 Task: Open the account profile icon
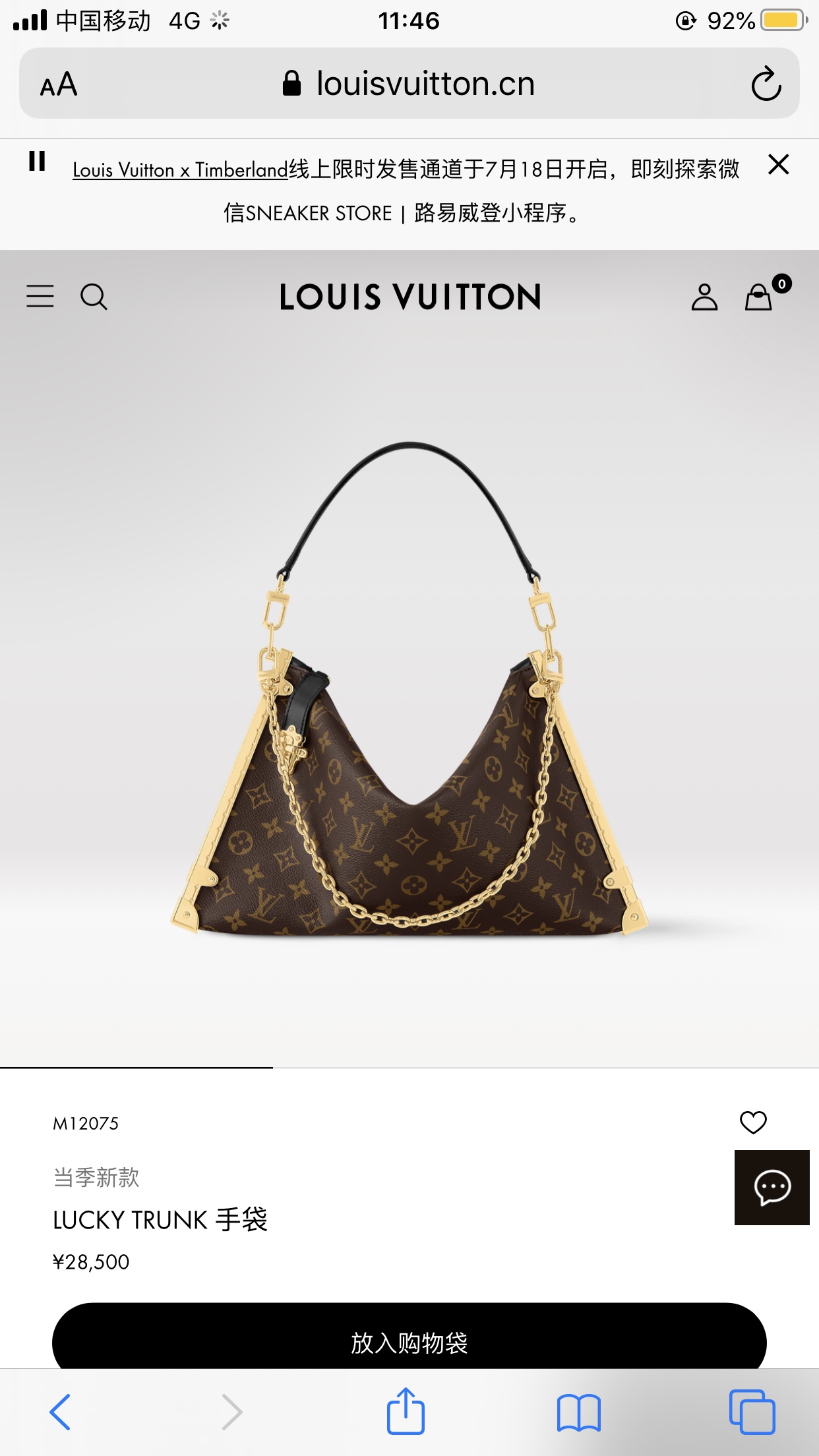[x=704, y=297]
